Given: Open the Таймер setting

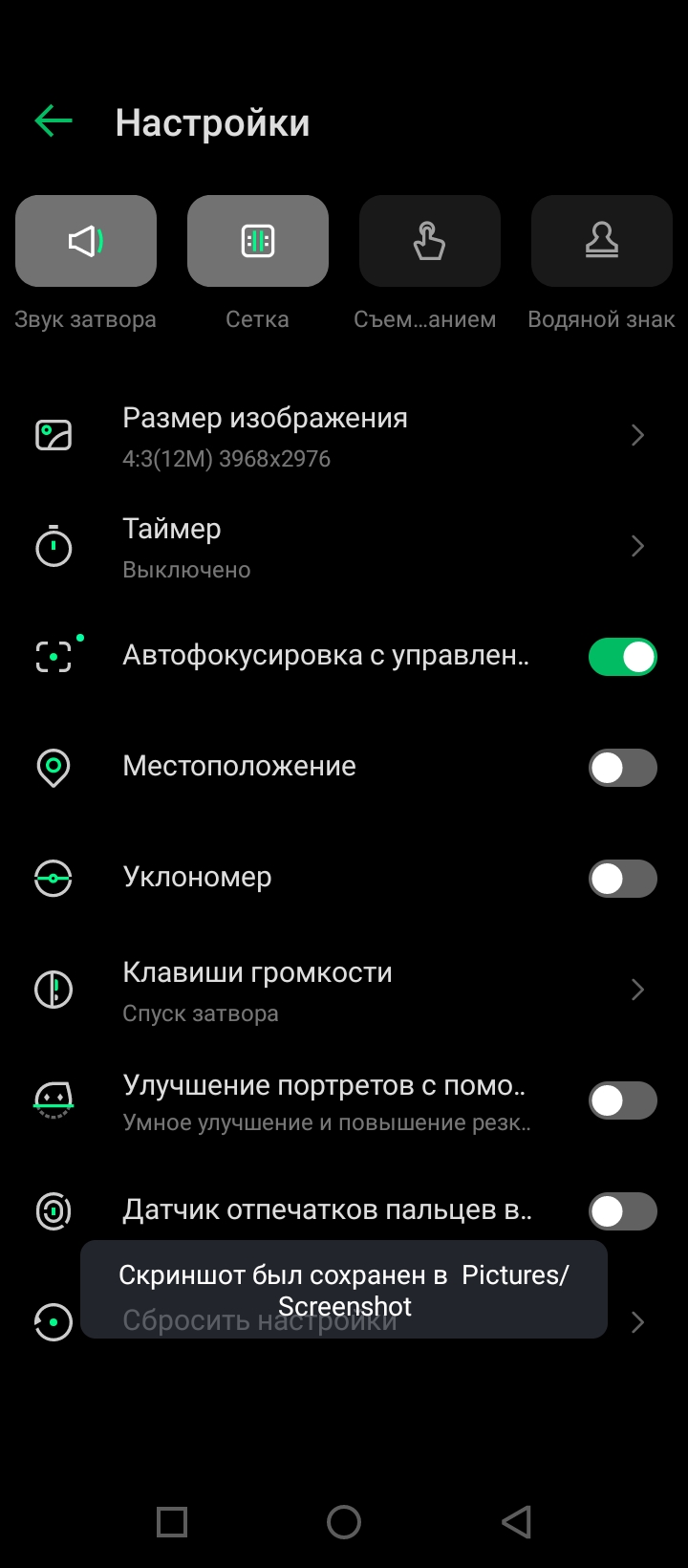Looking at the screenshot, I should pyautogui.click(x=344, y=547).
